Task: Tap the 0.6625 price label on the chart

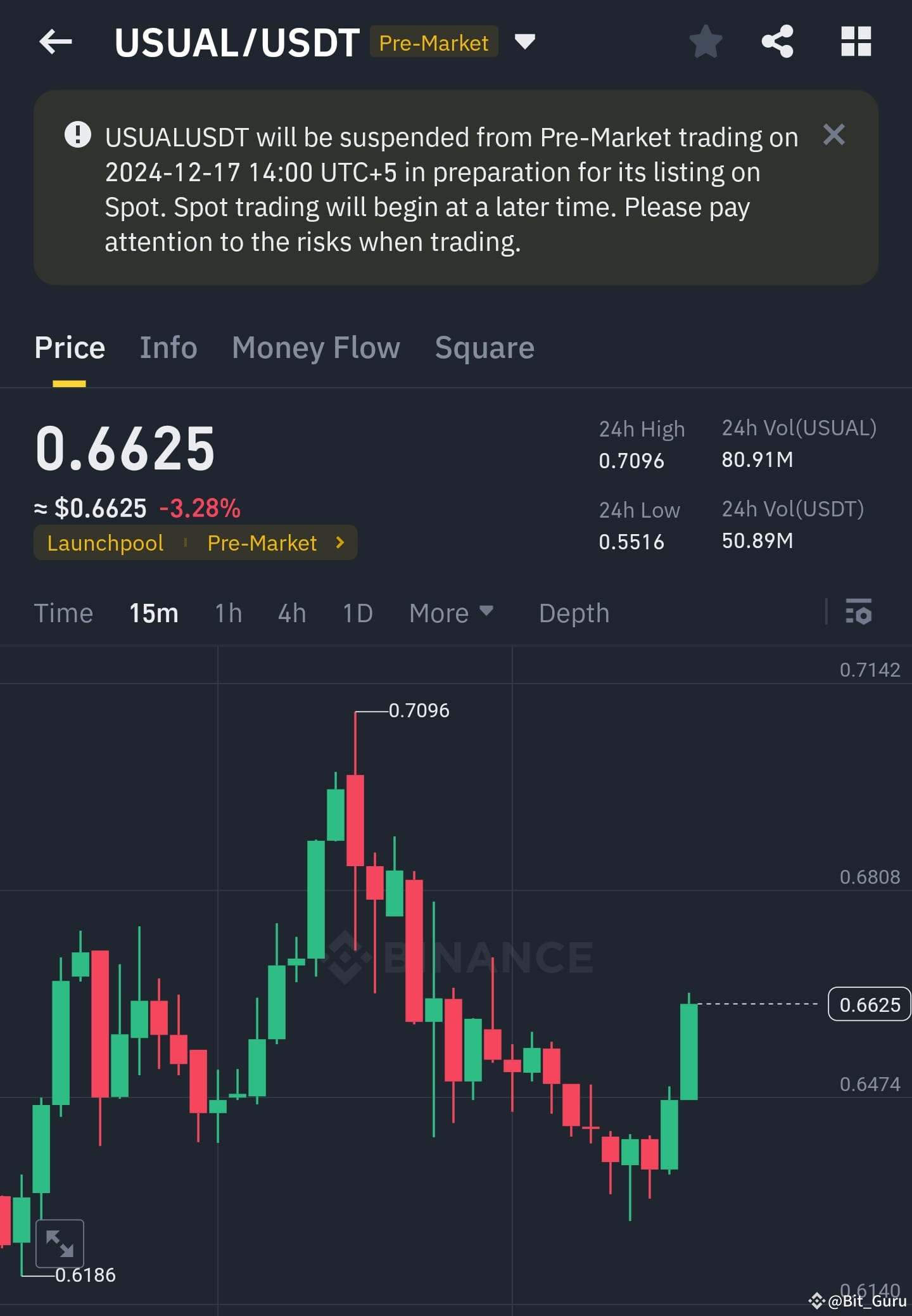Action: tap(869, 1005)
